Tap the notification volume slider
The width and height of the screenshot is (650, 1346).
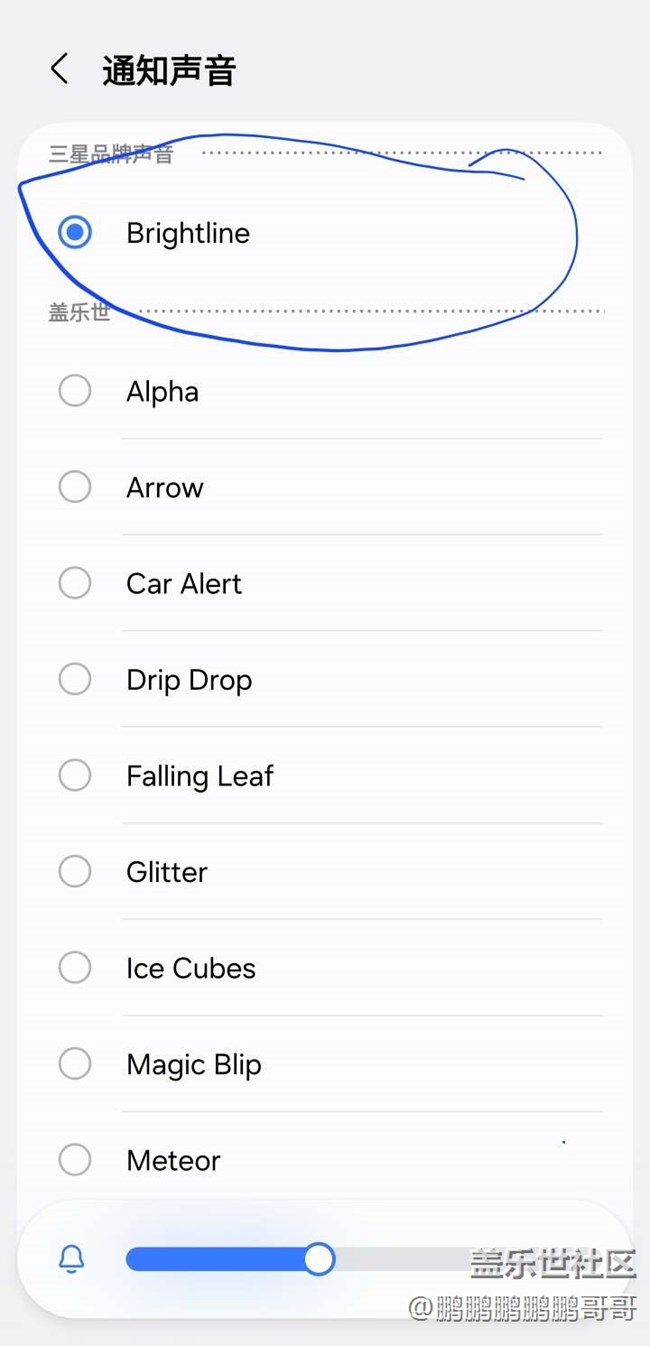click(x=319, y=1259)
